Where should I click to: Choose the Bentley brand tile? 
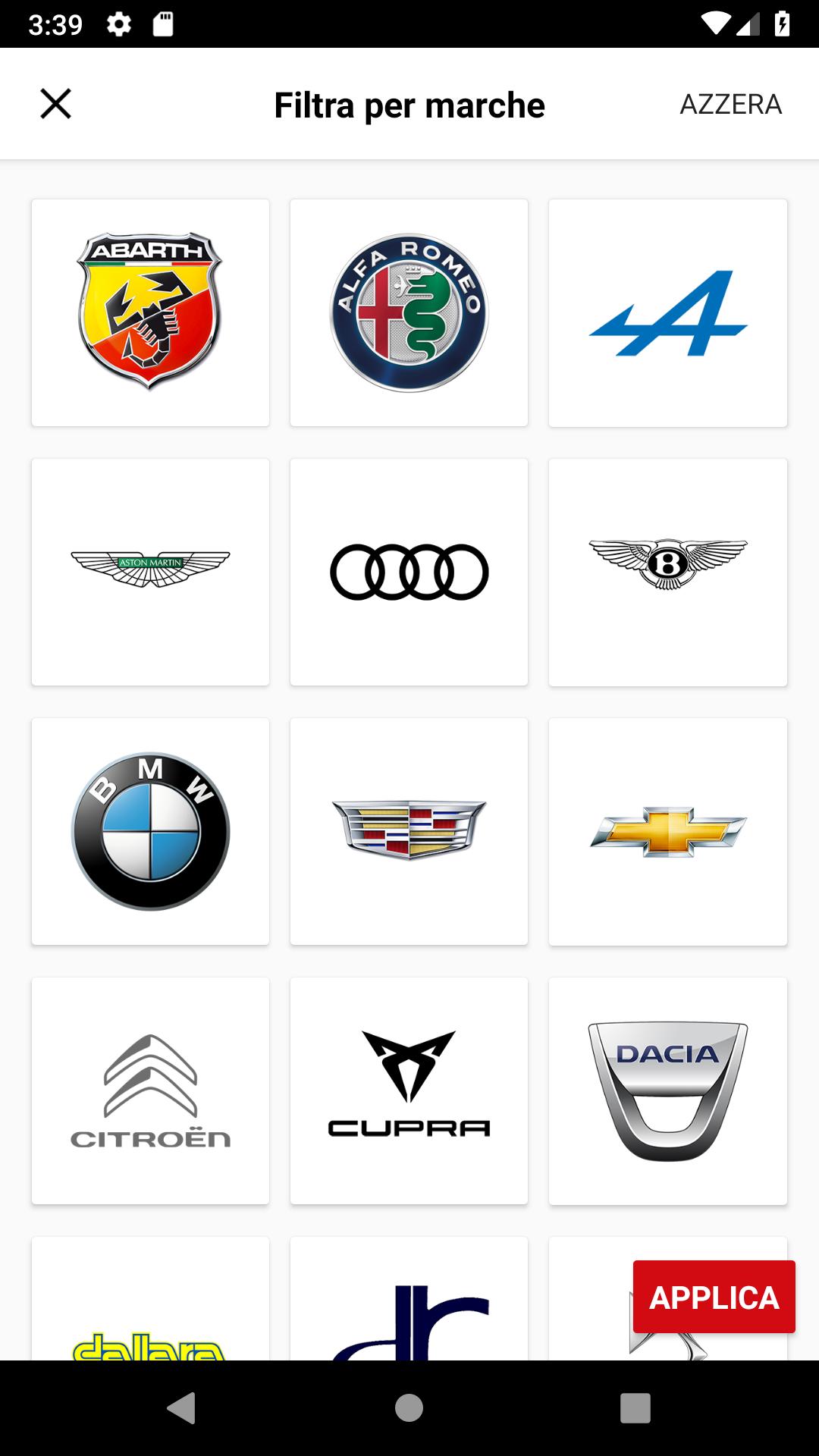click(667, 572)
